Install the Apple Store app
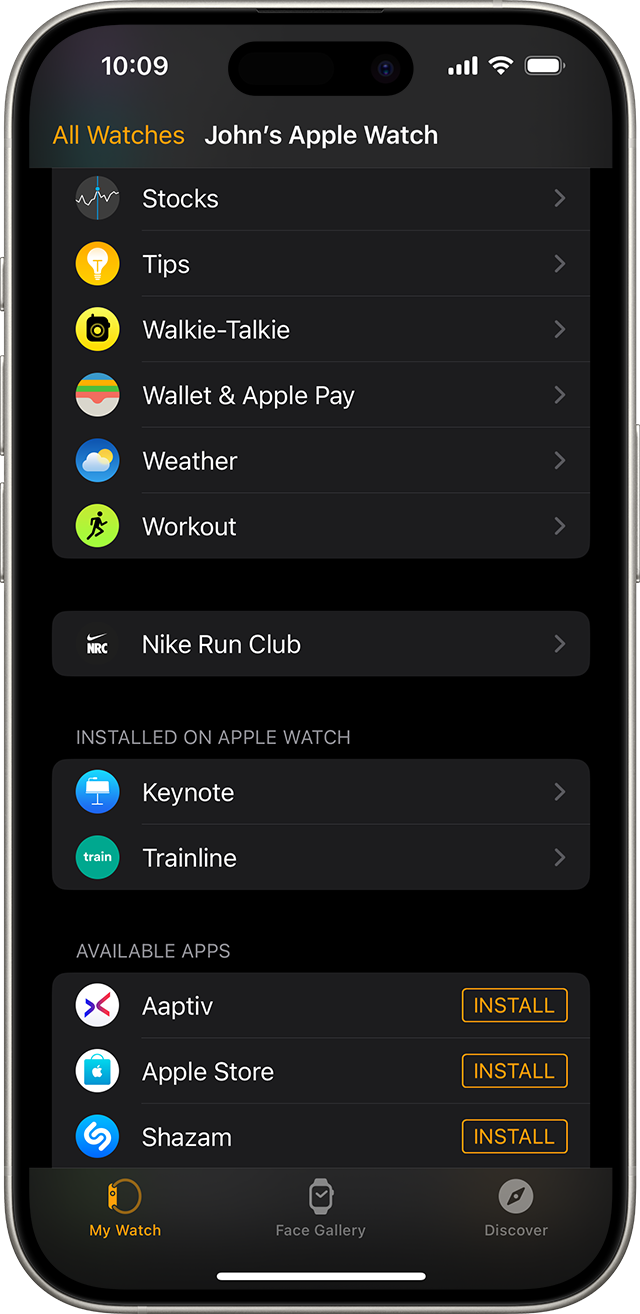The image size is (640, 1314). 514,1071
